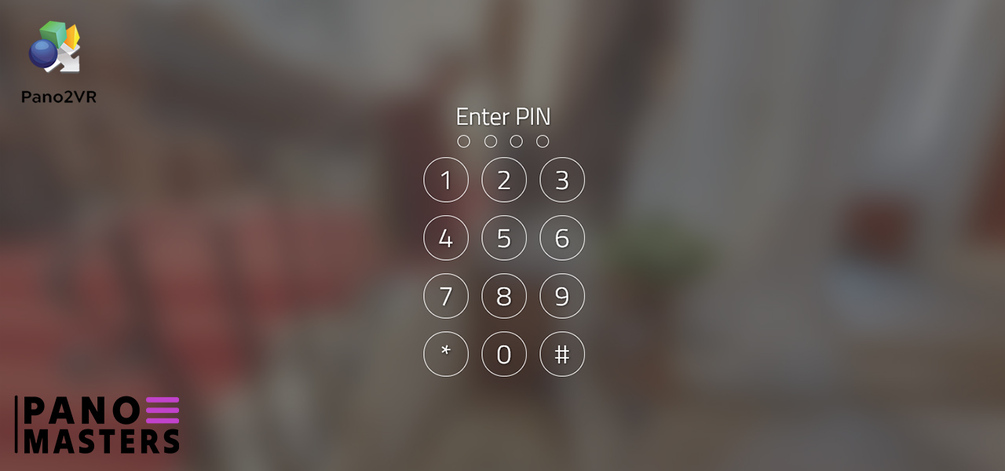This screenshot has height=471, width=1005.
Task: Tap keypad digit 7
Action: tap(446, 296)
